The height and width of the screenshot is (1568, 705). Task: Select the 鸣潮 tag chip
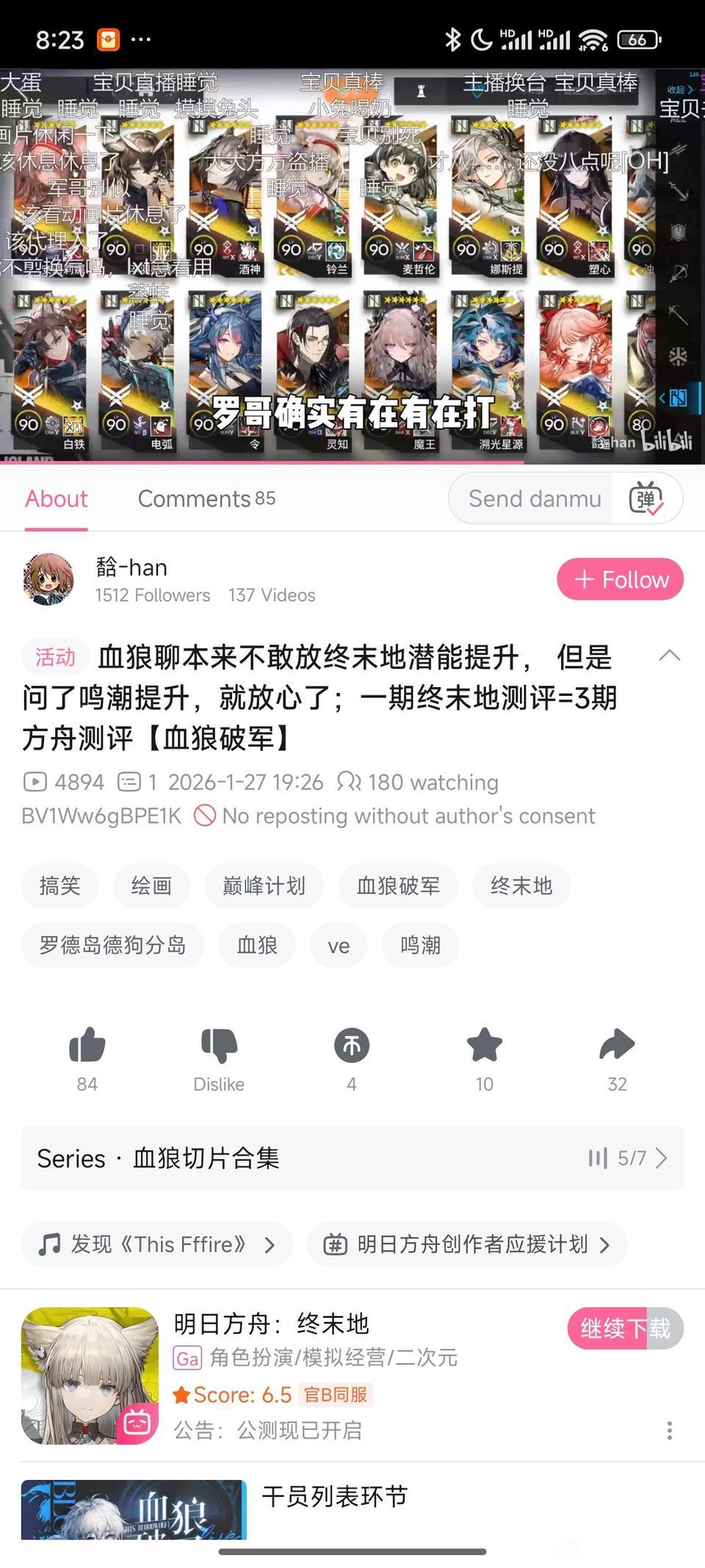(x=420, y=945)
